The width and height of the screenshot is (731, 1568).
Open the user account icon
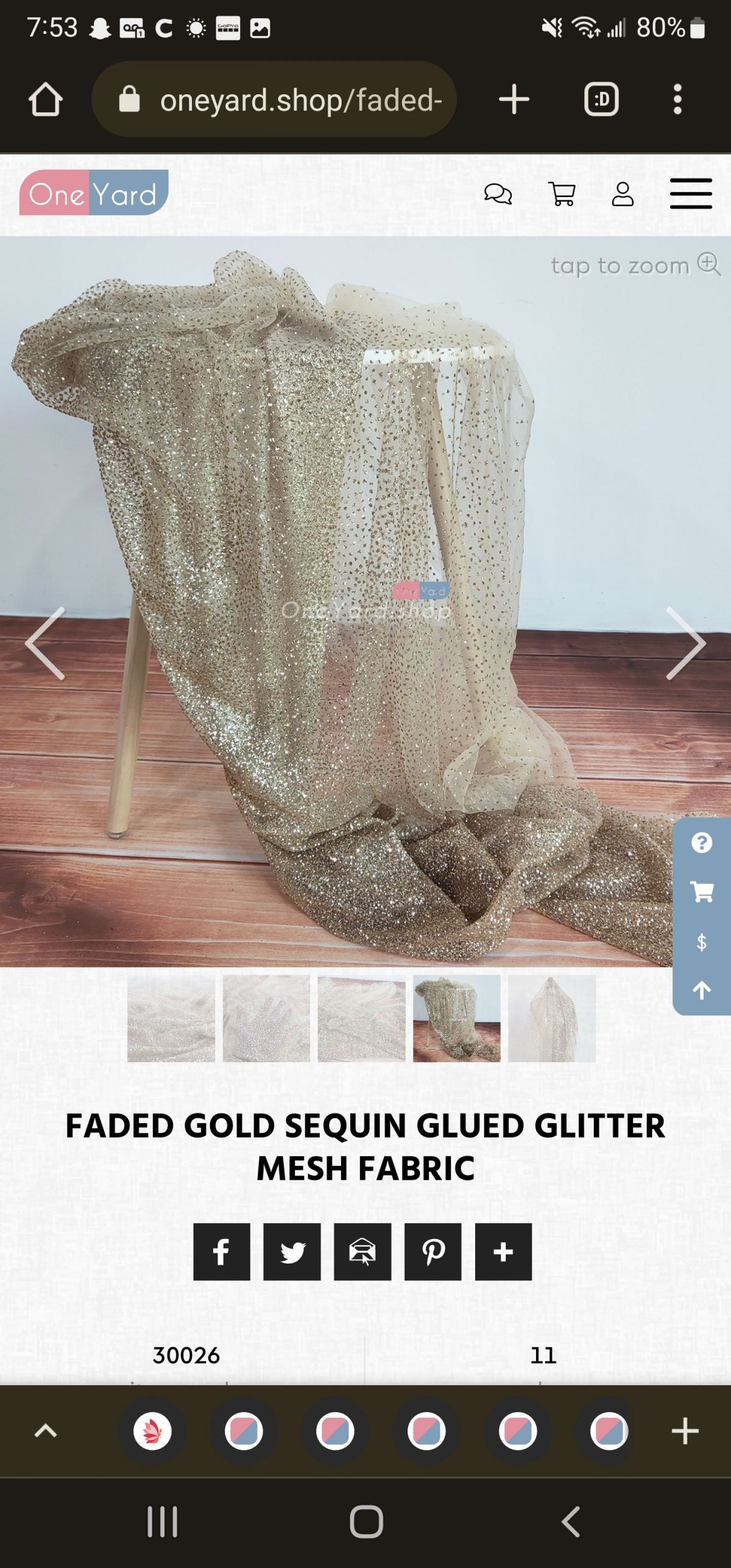pos(623,194)
